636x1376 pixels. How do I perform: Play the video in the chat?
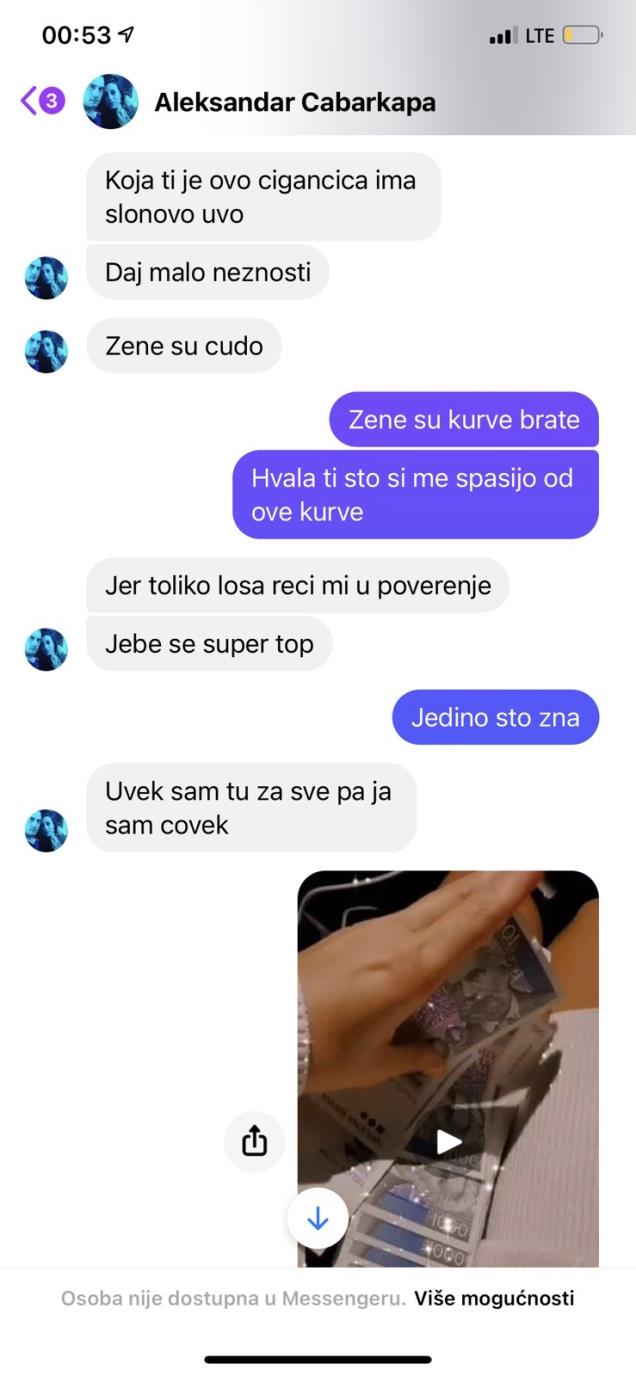point(449,1141)
